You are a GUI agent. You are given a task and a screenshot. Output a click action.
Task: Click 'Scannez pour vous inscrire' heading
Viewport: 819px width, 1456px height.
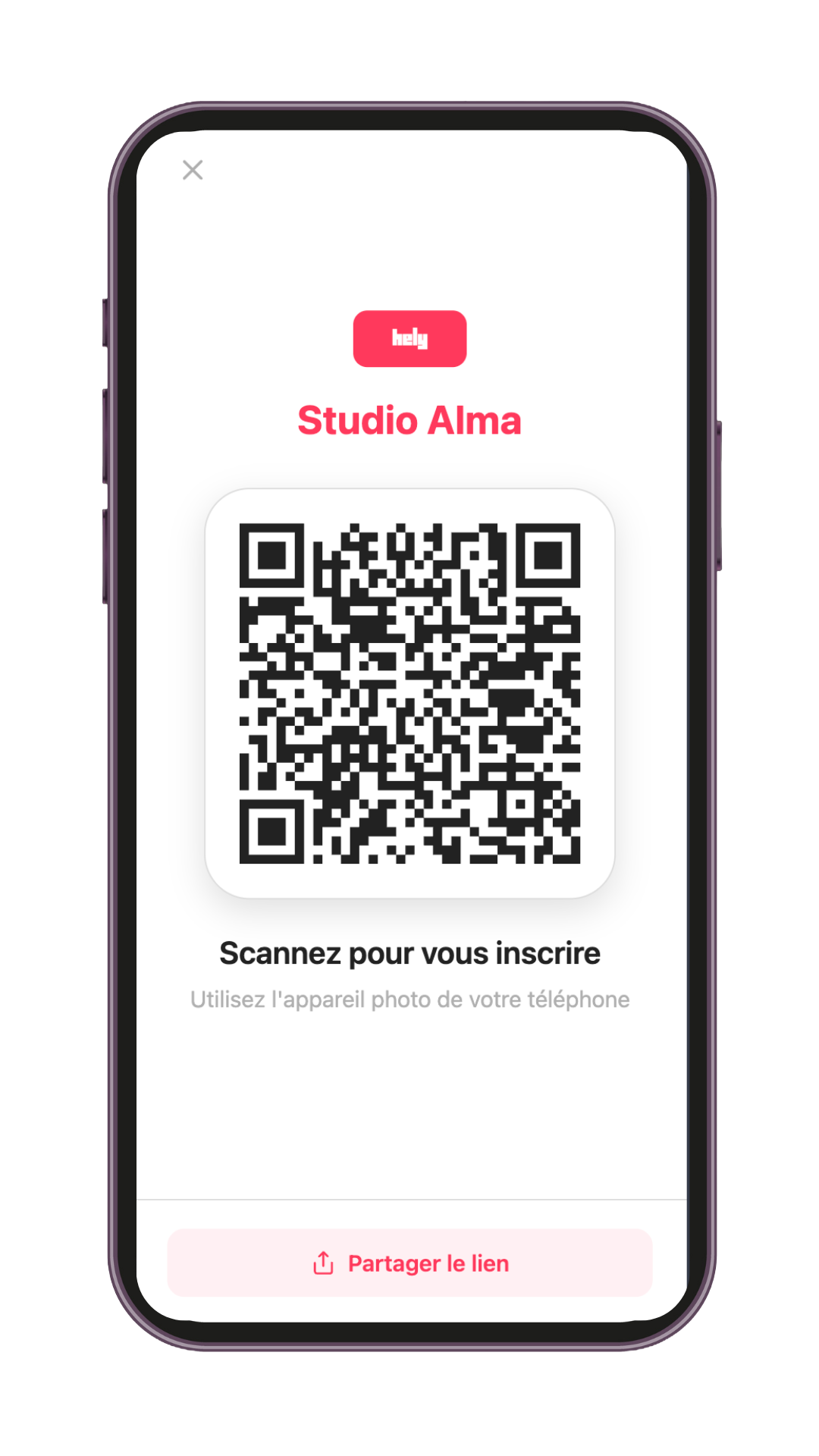(409, 953)
